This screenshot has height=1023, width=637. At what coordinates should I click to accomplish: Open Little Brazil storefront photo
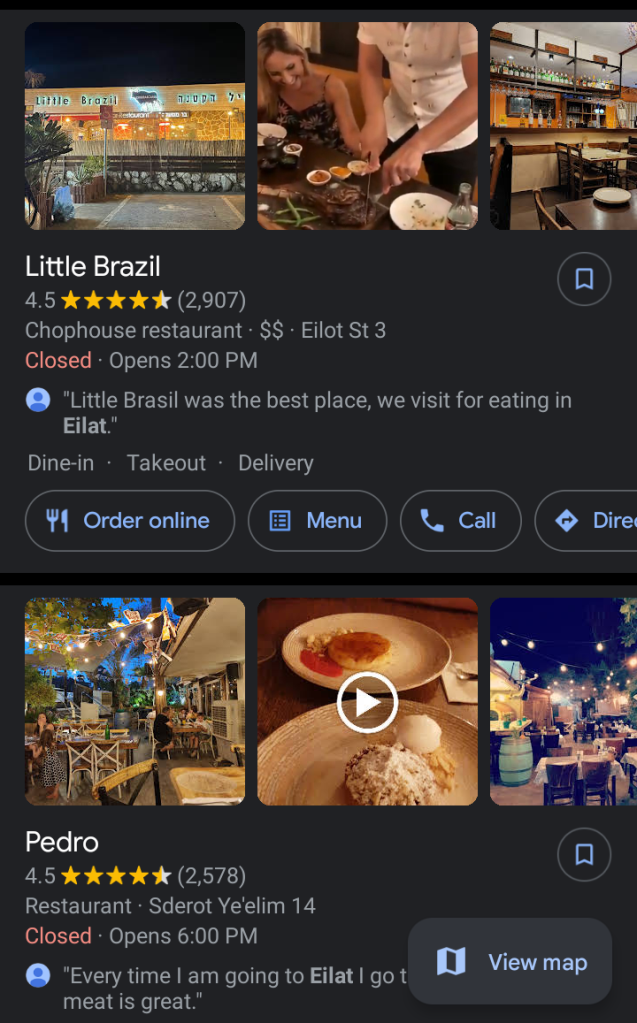click(135, 126)
